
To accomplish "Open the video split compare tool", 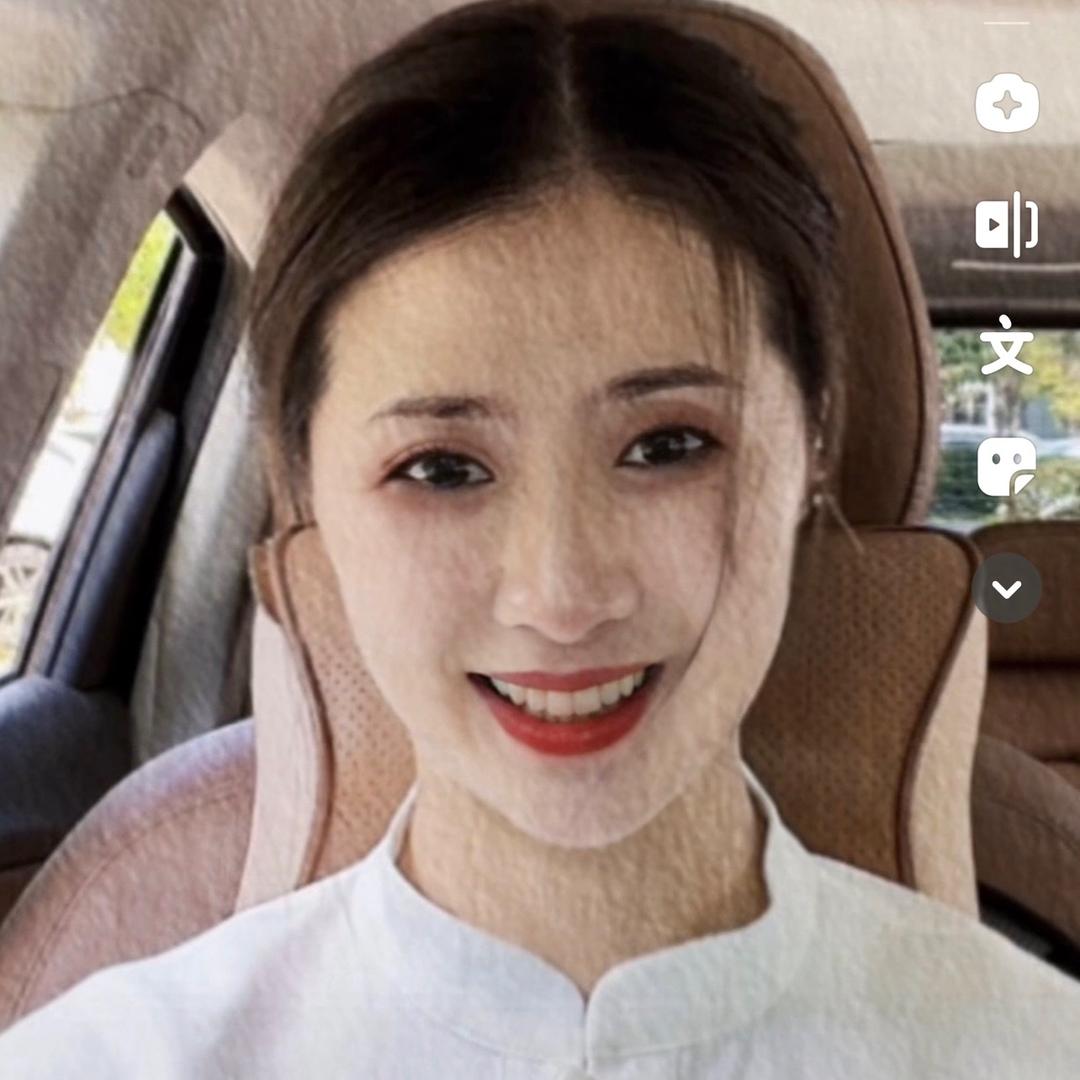I will [1006, 224].
